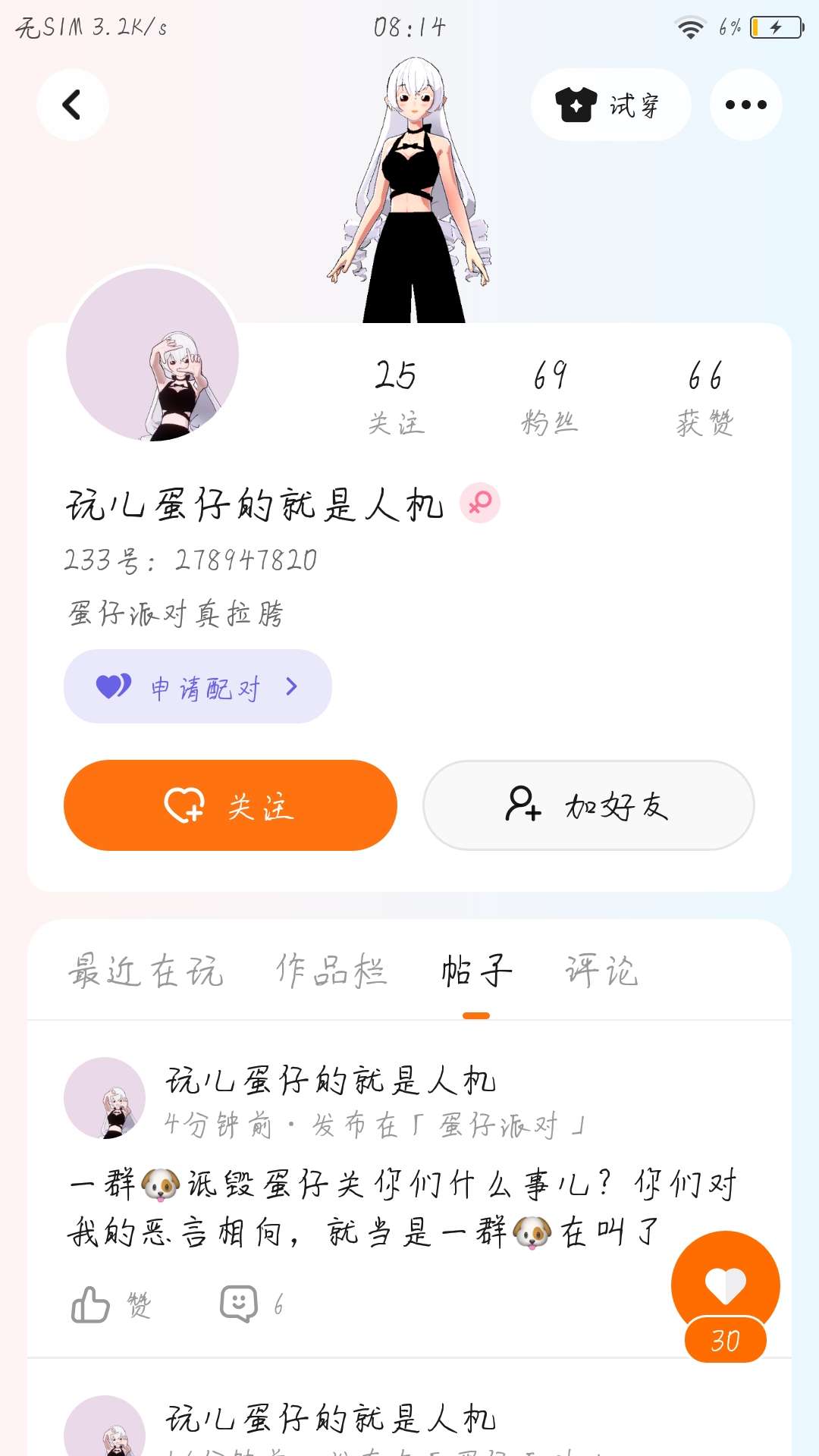The width and height of the screenshot is (819, 1456).
Task: Go back using the top-left arrow
Action: [72, 105]
